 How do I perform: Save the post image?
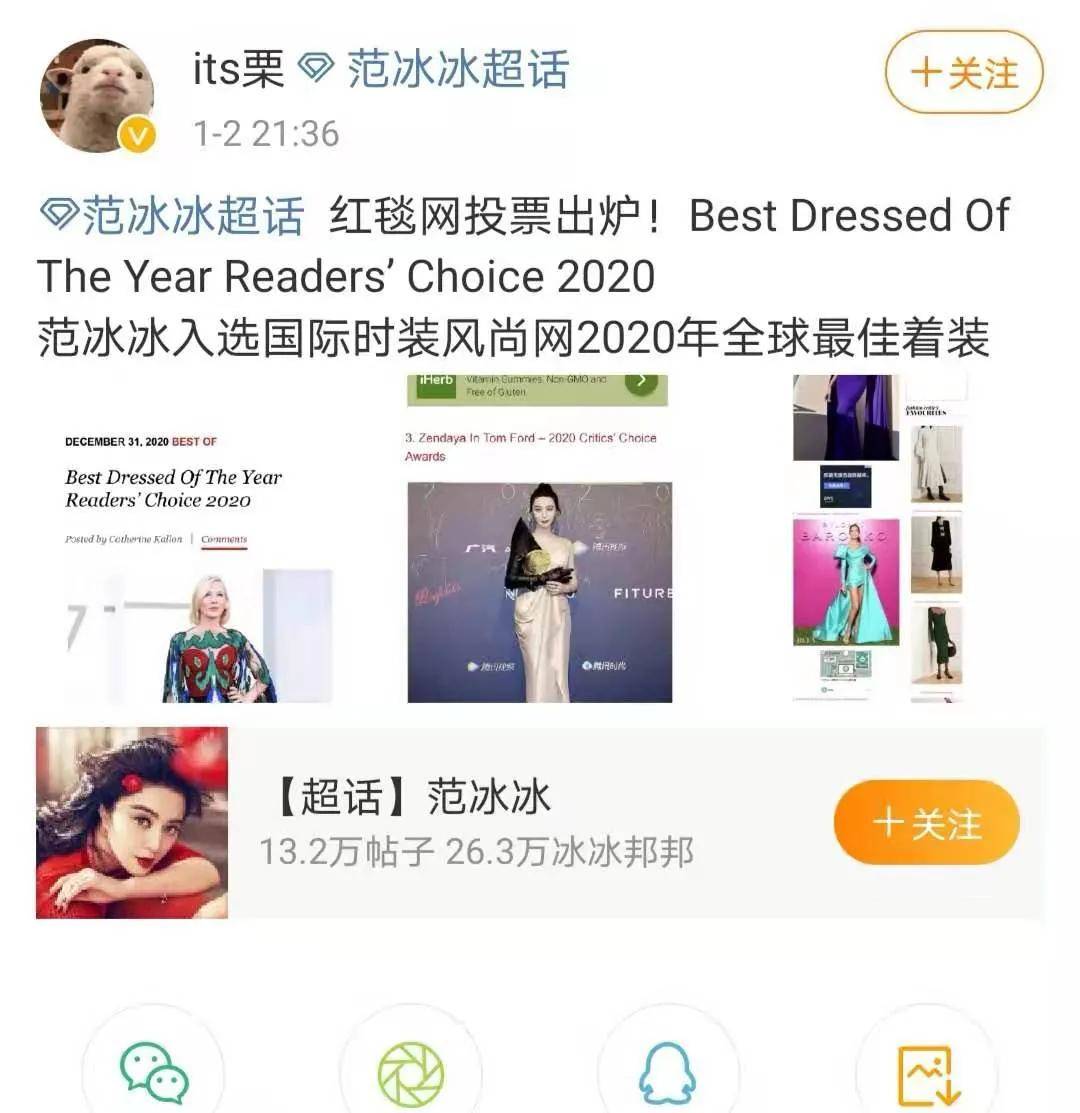click(x=926, y=1072)
